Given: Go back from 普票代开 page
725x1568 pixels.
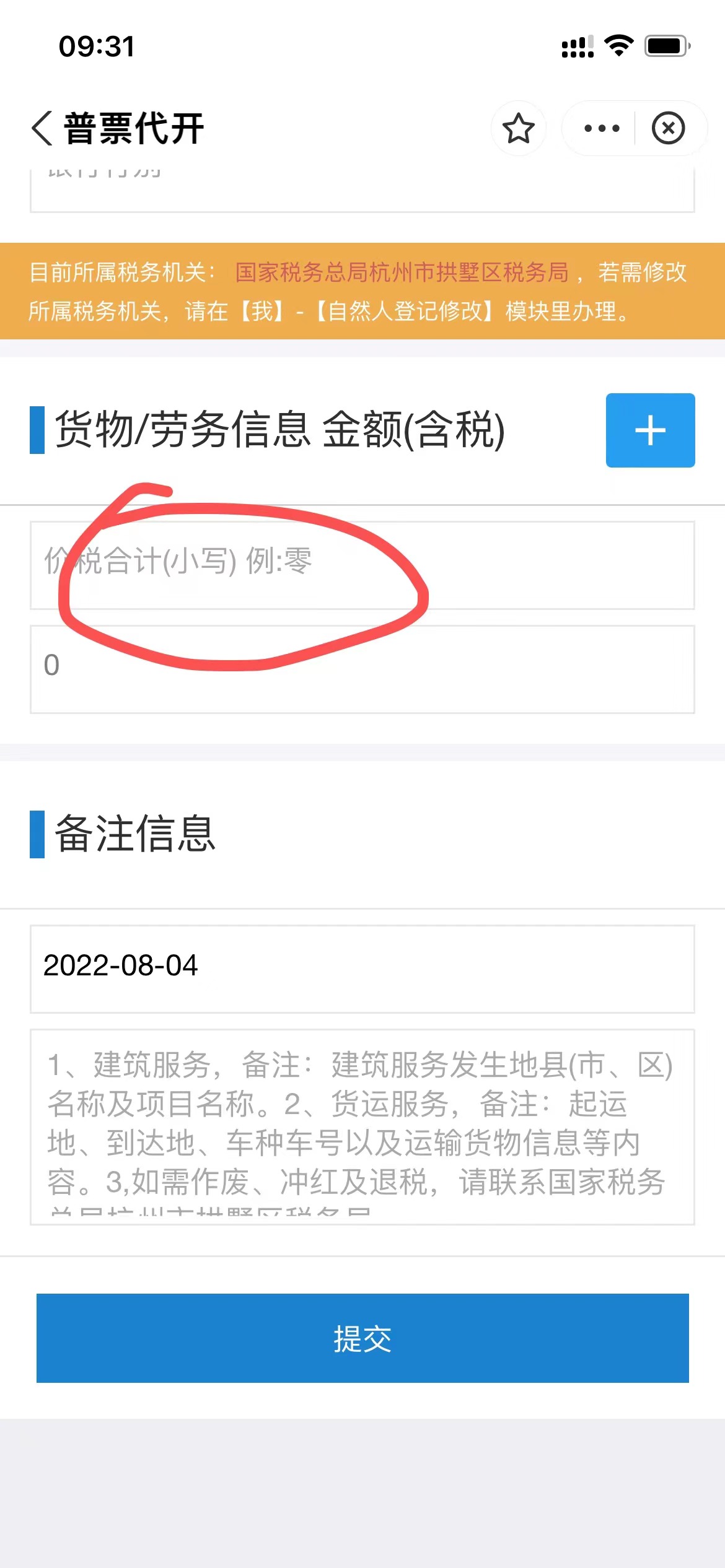Looking at the screenshot, I should coord(42,129).
